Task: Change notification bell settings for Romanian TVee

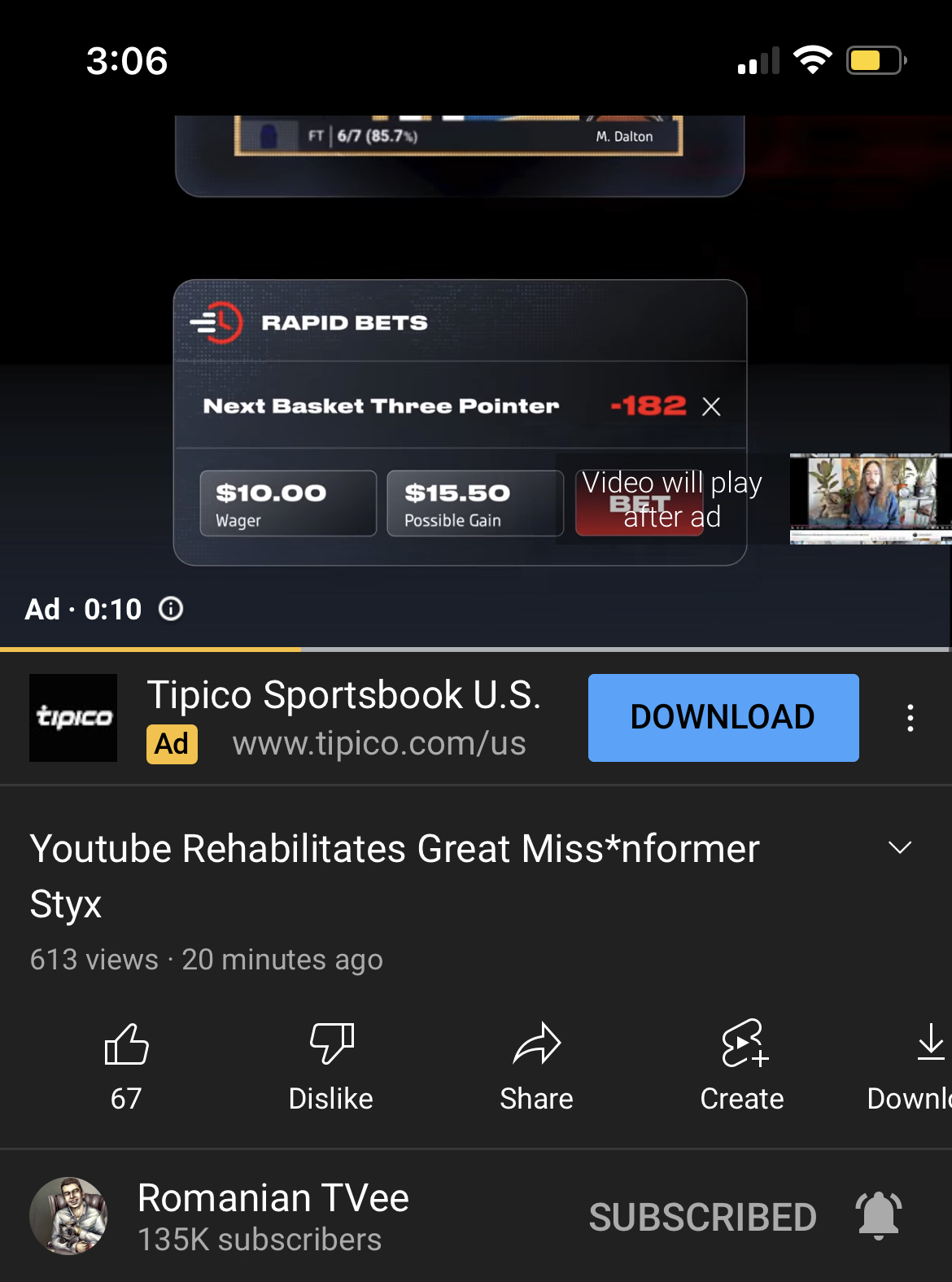Action: pos(879,1216)
